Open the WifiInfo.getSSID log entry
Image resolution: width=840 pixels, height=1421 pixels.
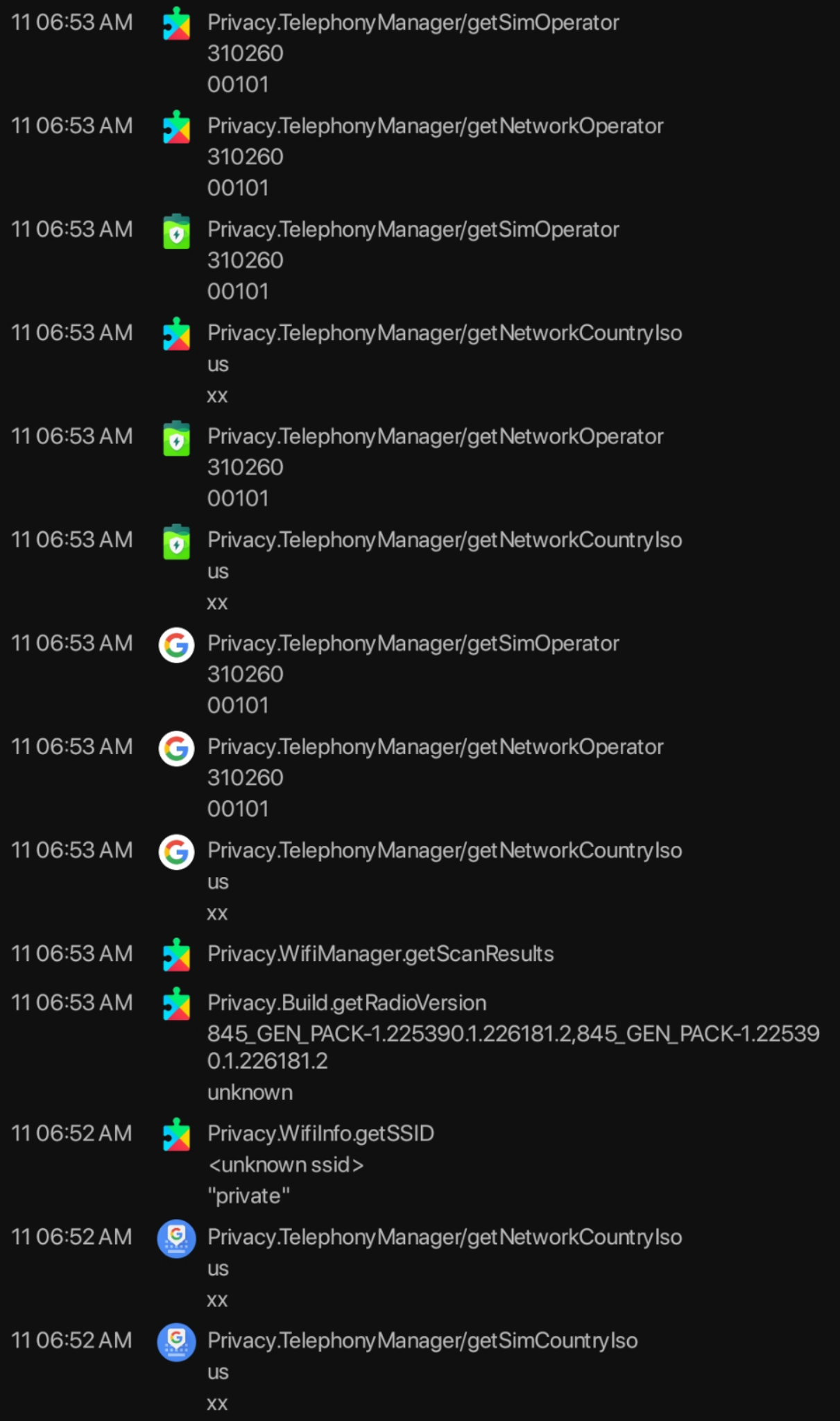[x=420, y=1164]
